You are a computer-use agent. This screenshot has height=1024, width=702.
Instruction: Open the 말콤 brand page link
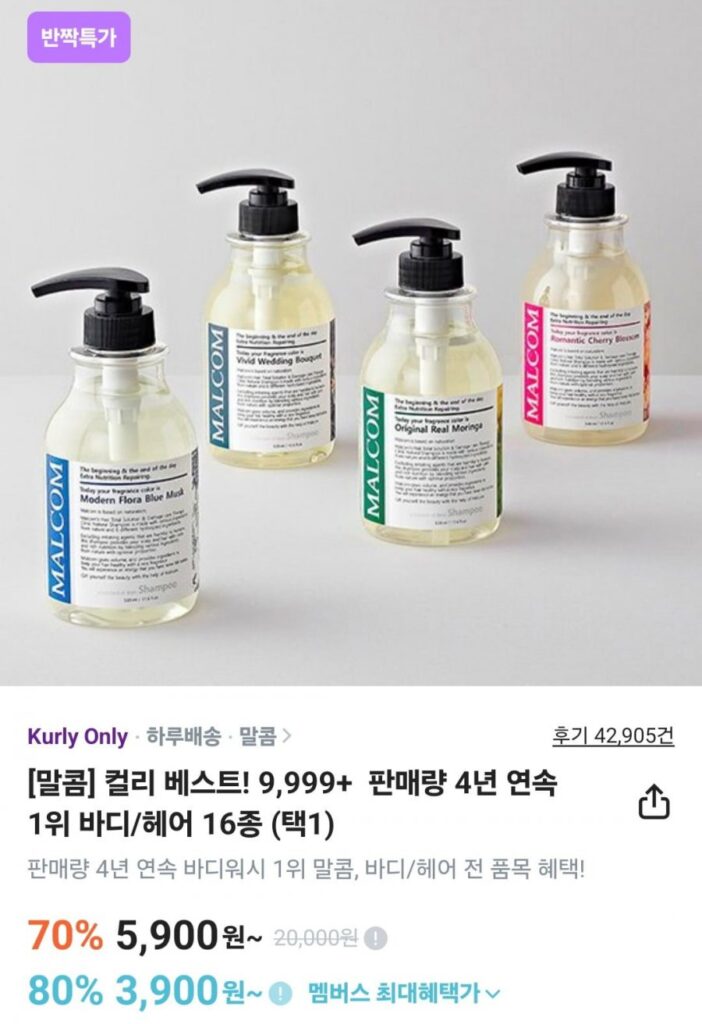click(x=265, y=737)
